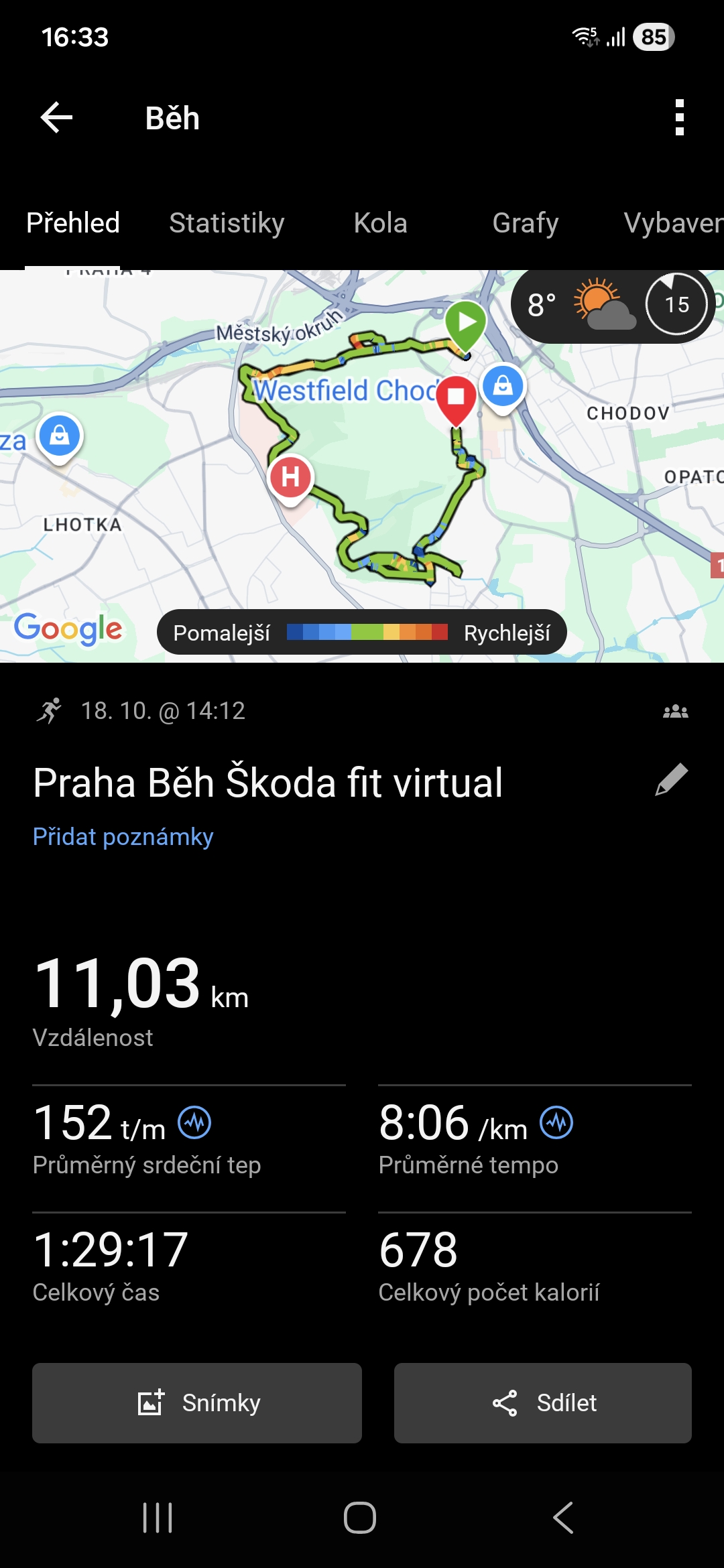Open pace insight icon beside 8:06 /km
Viewport: 724px width, 1568px height.
[557, 1122]
